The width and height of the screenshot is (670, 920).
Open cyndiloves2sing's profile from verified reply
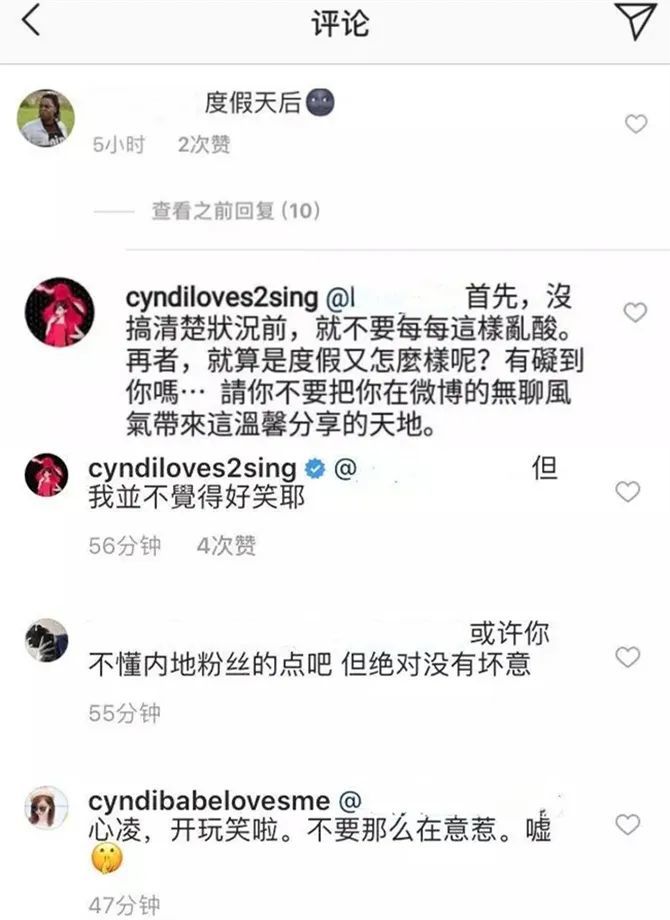click(193, 468)
